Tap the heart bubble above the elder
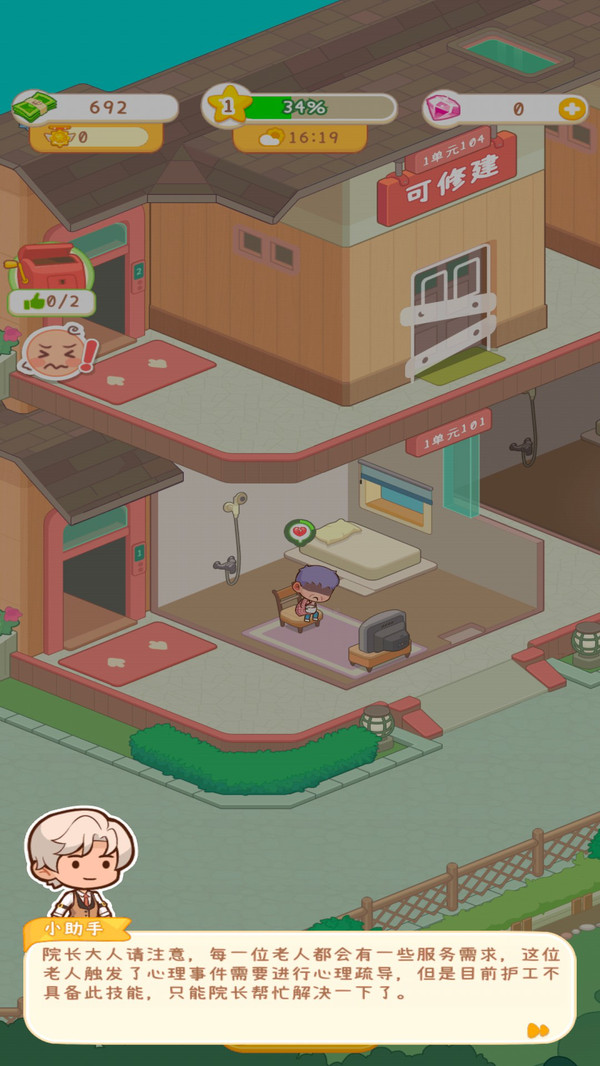 (300, 532)
